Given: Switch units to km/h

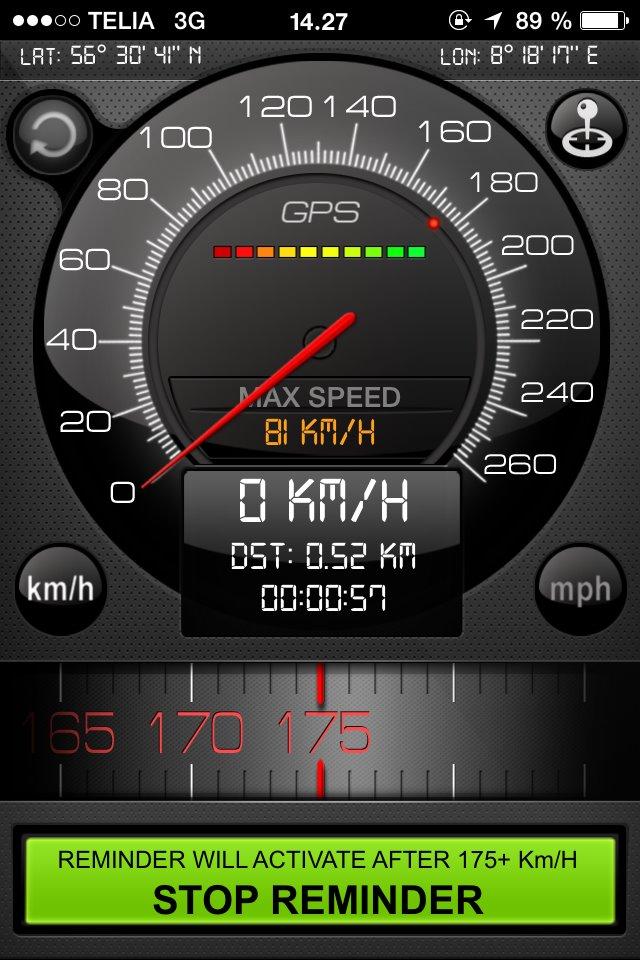Looking at the screenshot, I should coord(60,588).
